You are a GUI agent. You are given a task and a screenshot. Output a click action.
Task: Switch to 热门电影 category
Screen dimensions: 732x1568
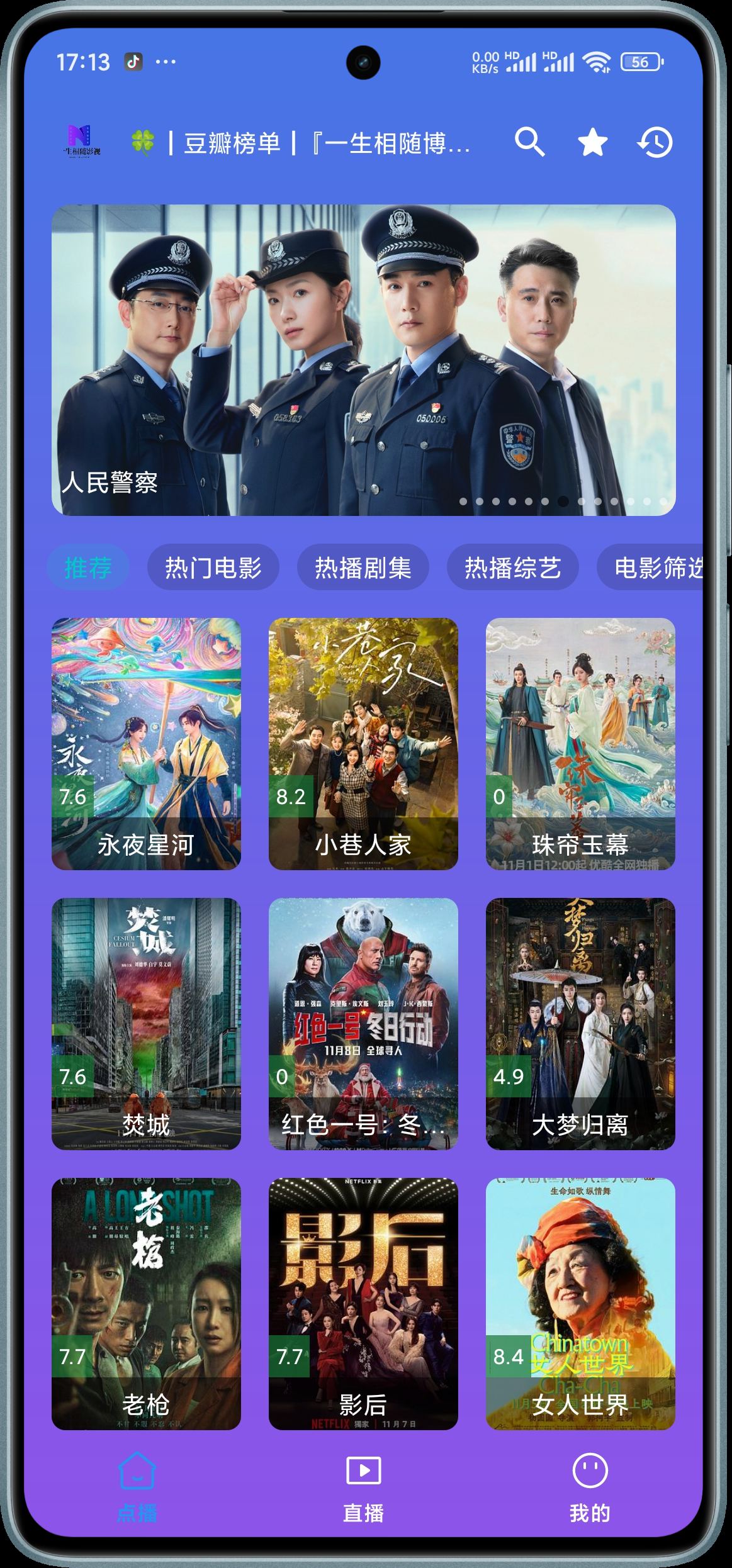[213, 568]
